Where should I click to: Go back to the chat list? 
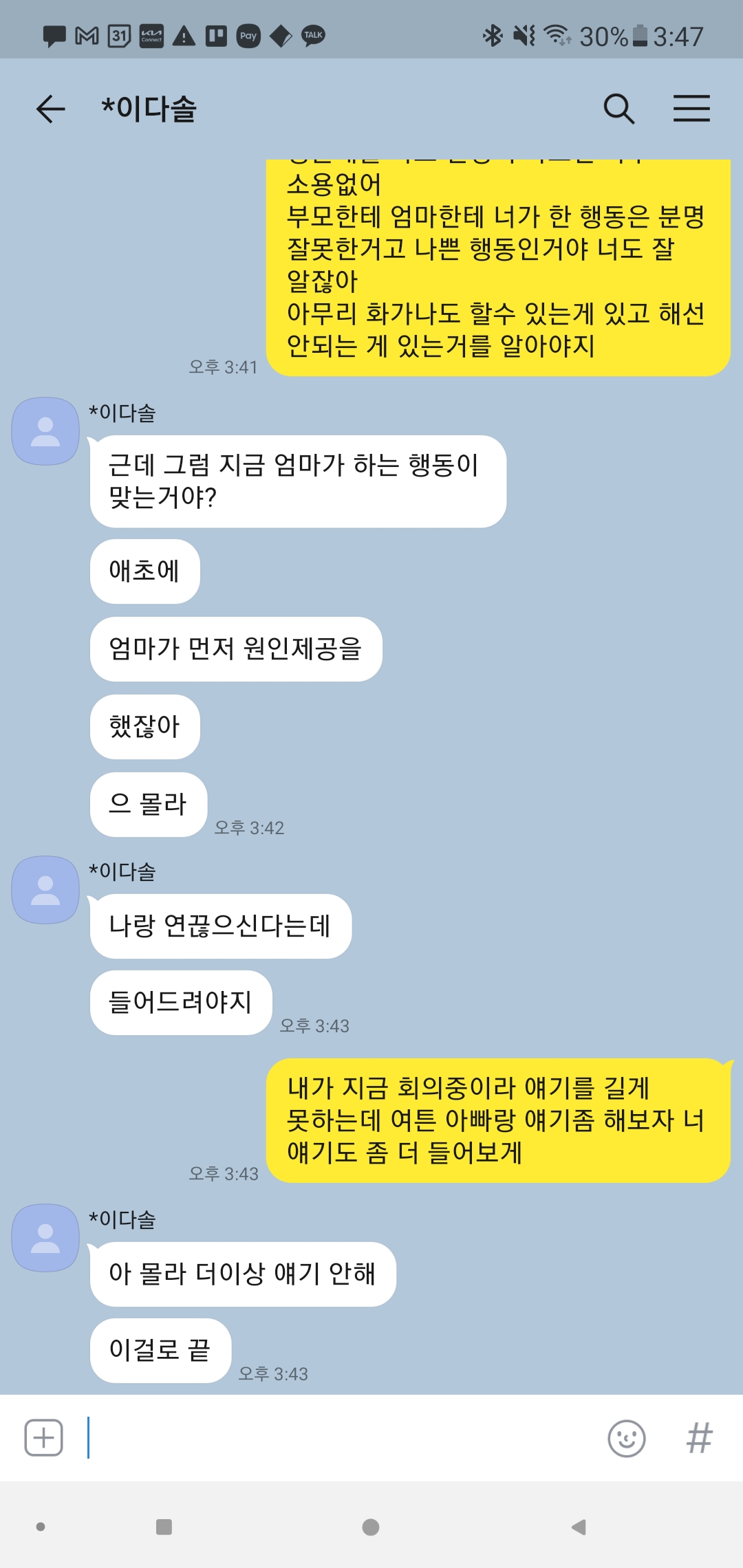point(50,109)
